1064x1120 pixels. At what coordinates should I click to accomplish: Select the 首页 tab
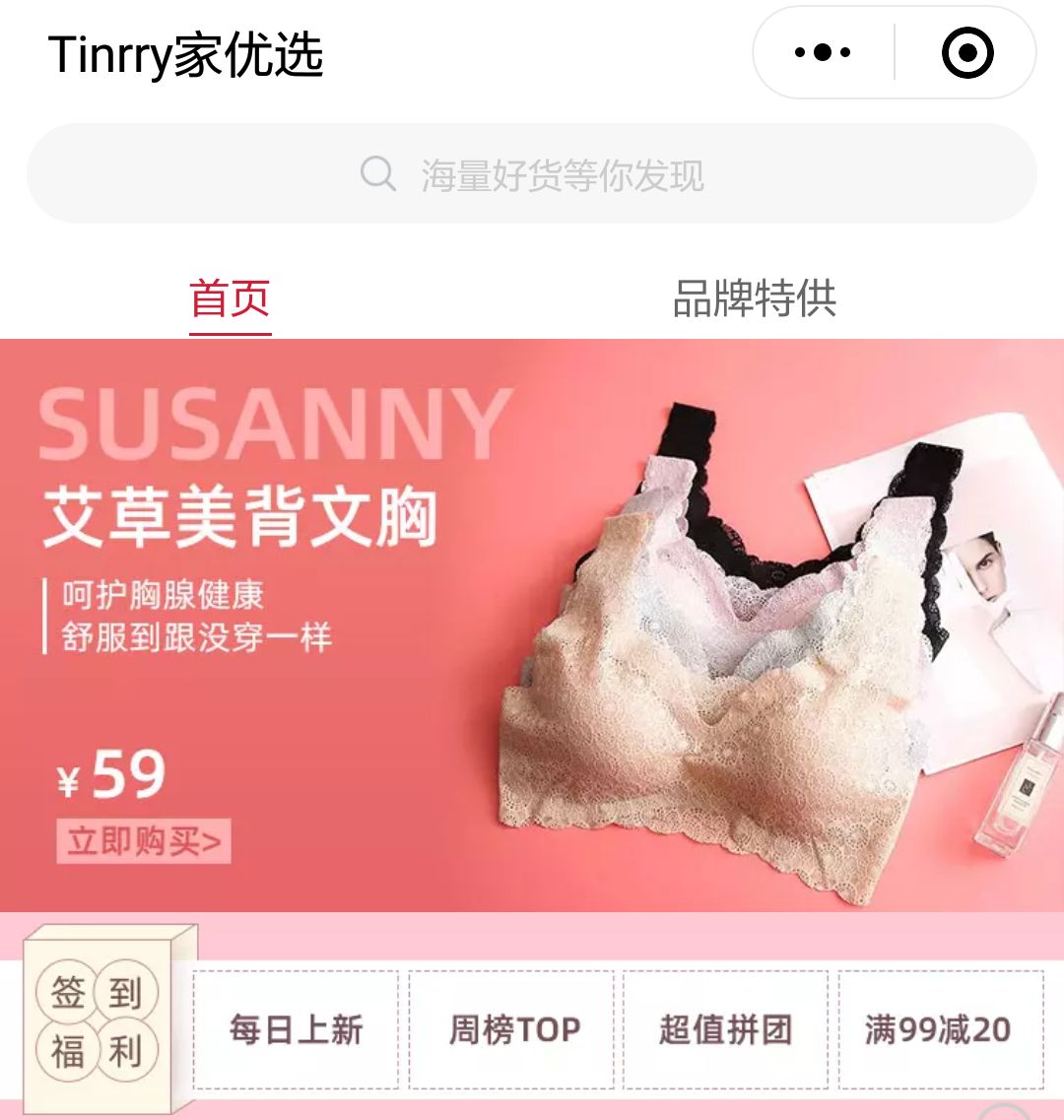(x=231, y=298)
